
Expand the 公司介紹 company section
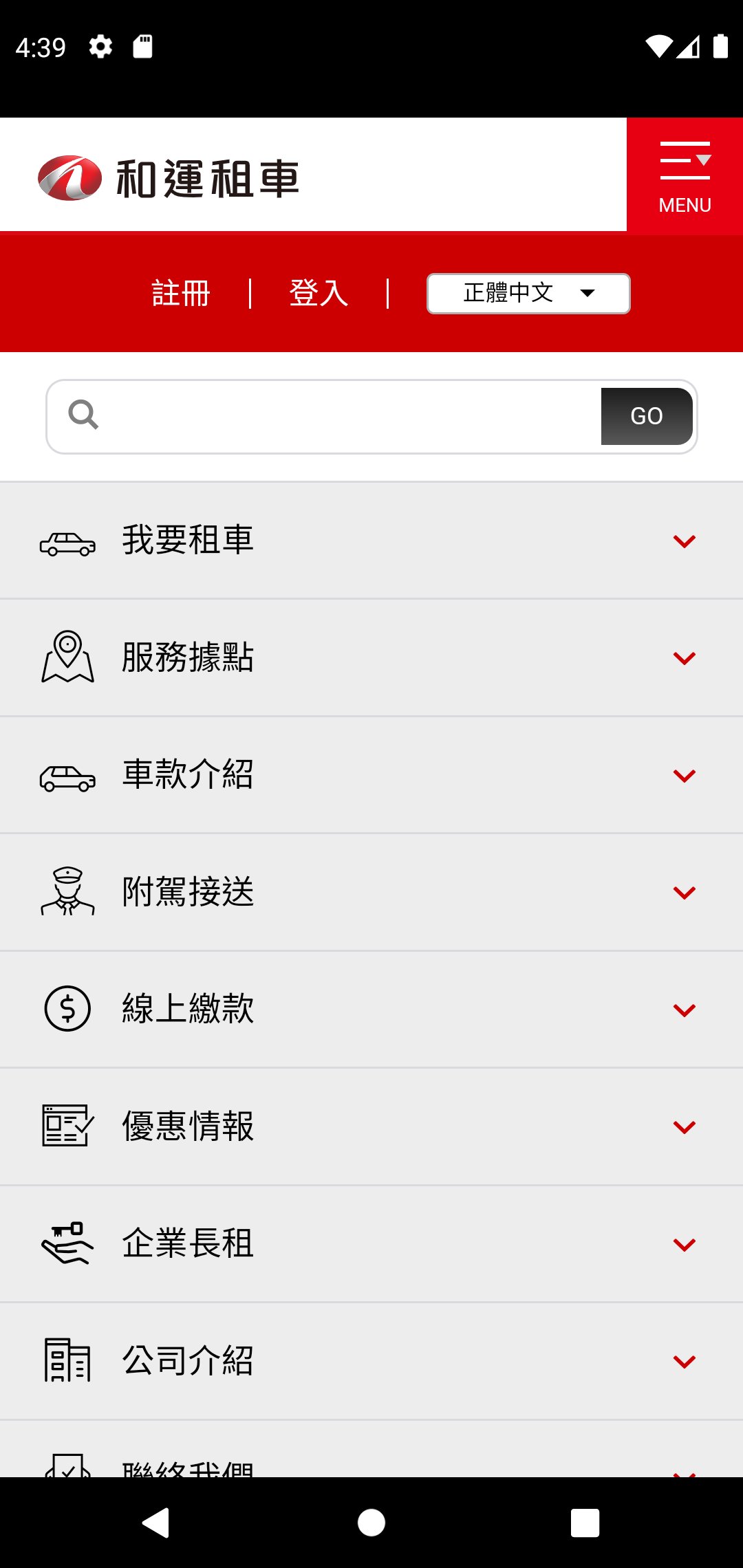[371, 1361]
